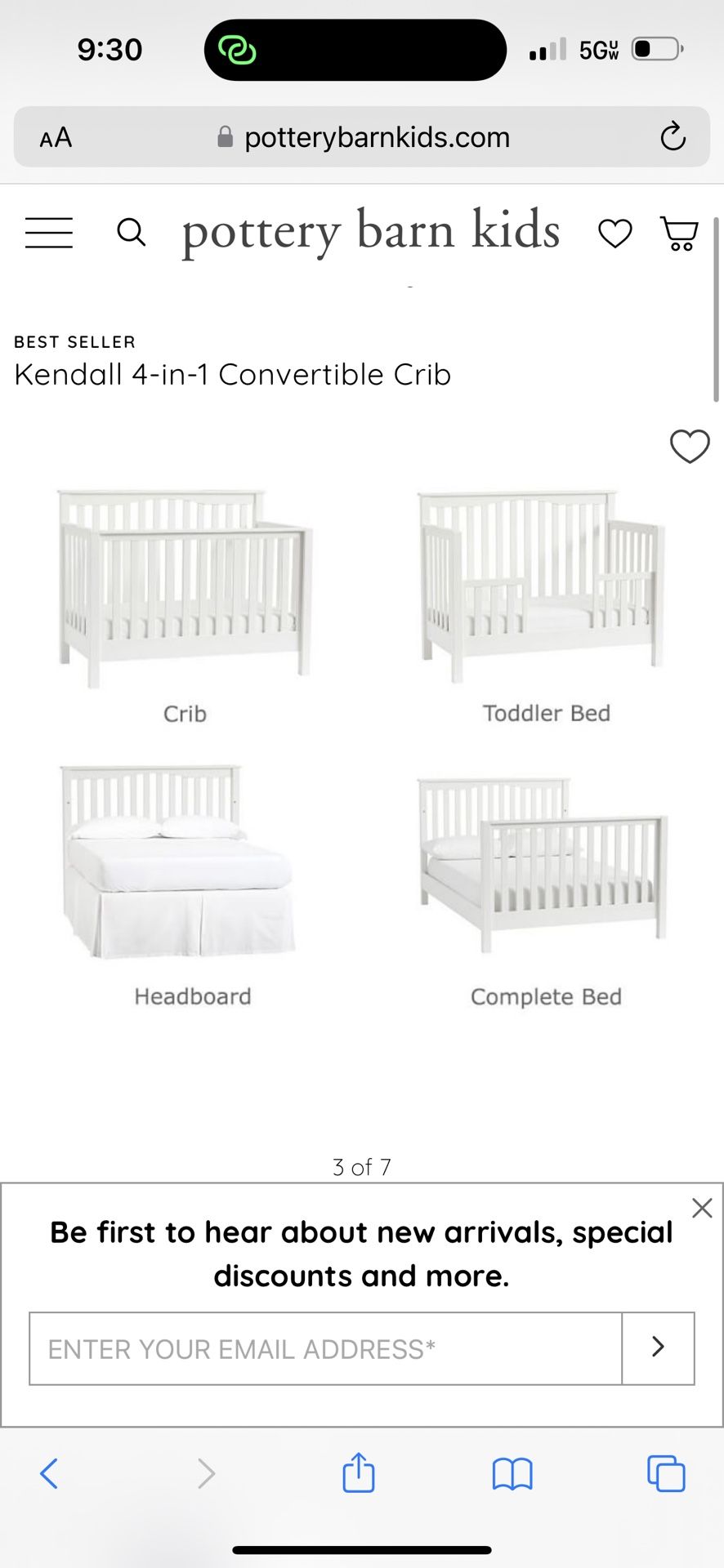The image size is (724, 1568).
Task: Dismiss the email signup banner
Action: click(702, 1208)
